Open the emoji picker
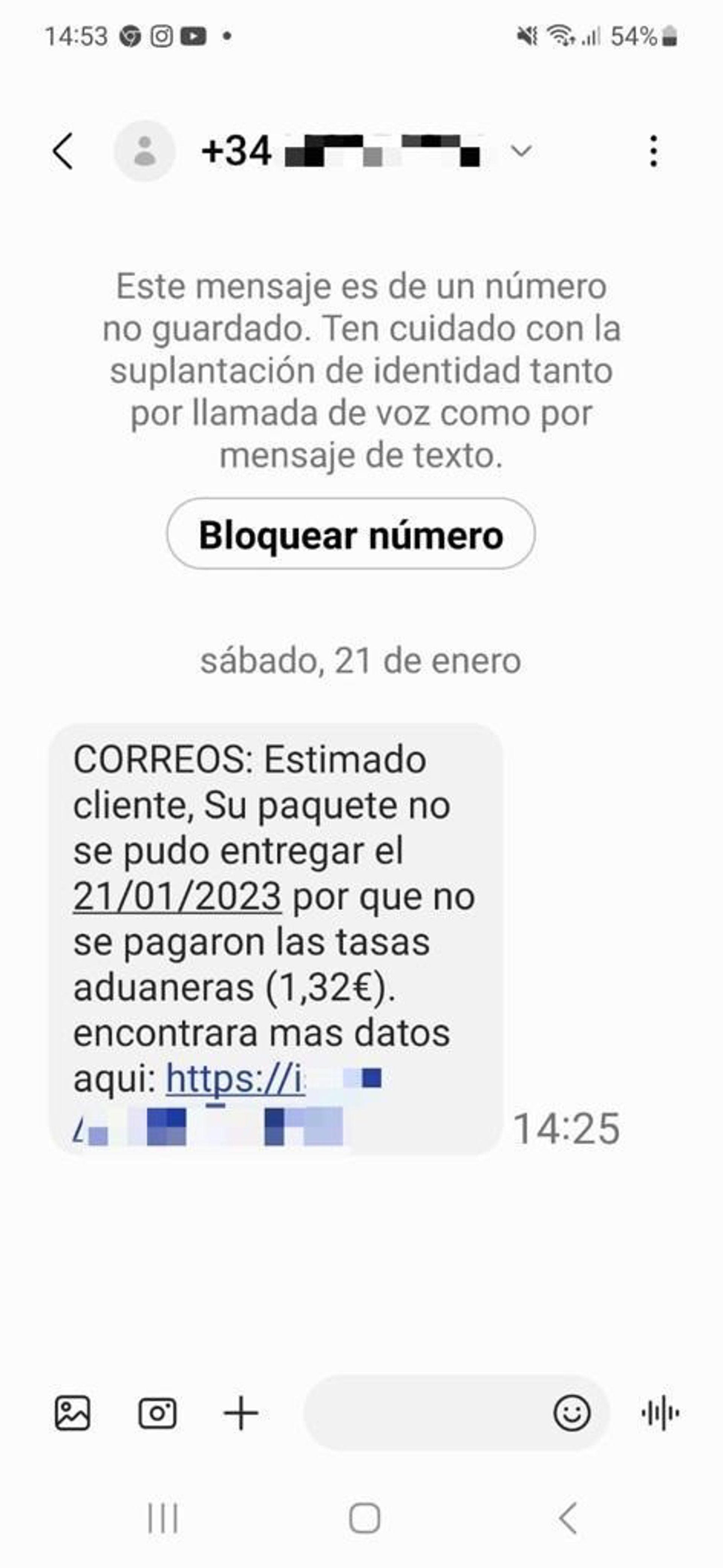This screenshot has height=1568, width=723. [x=571, y=1413]
